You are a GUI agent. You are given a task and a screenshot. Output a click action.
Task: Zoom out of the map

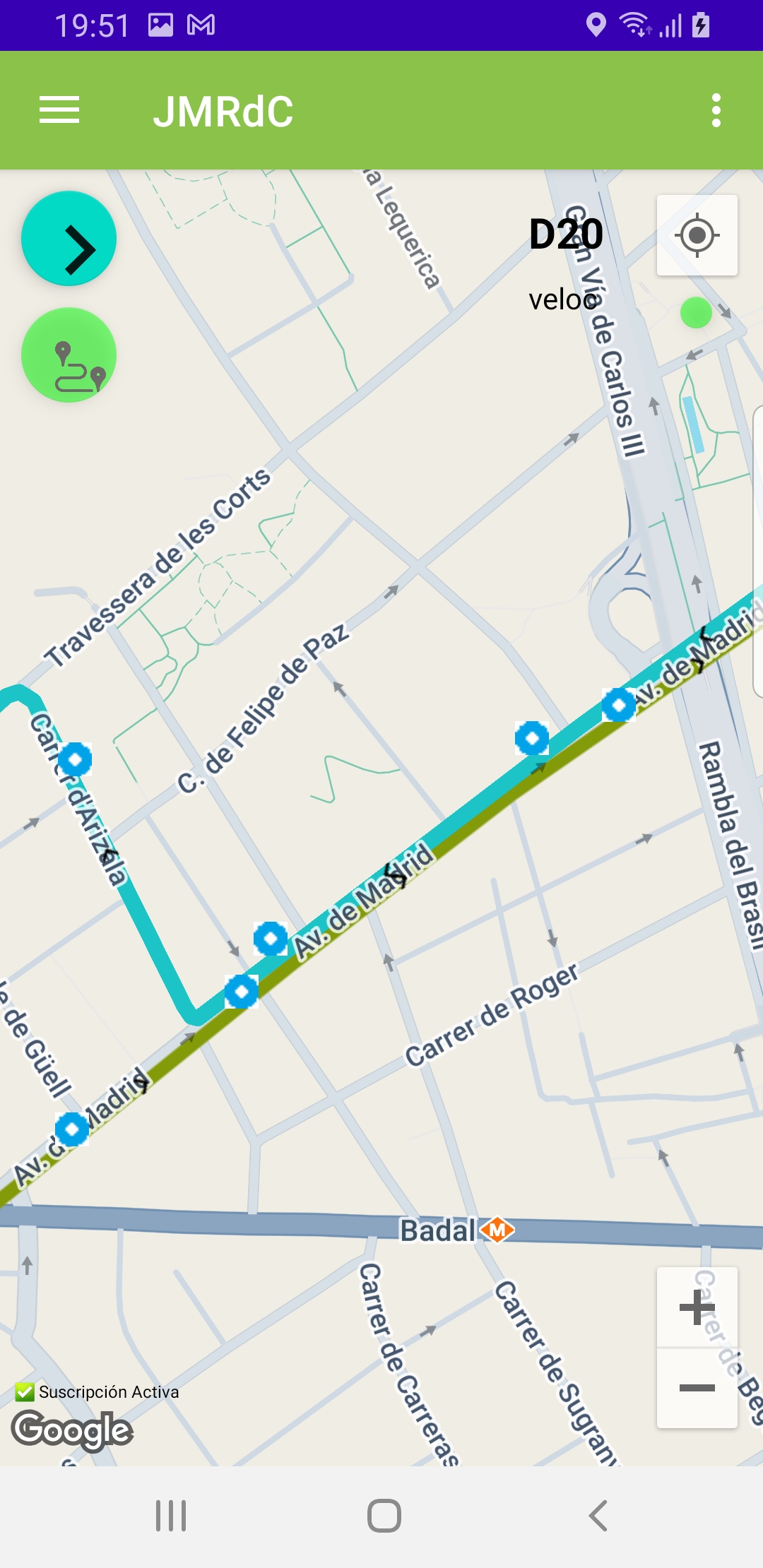(697, 1388)
